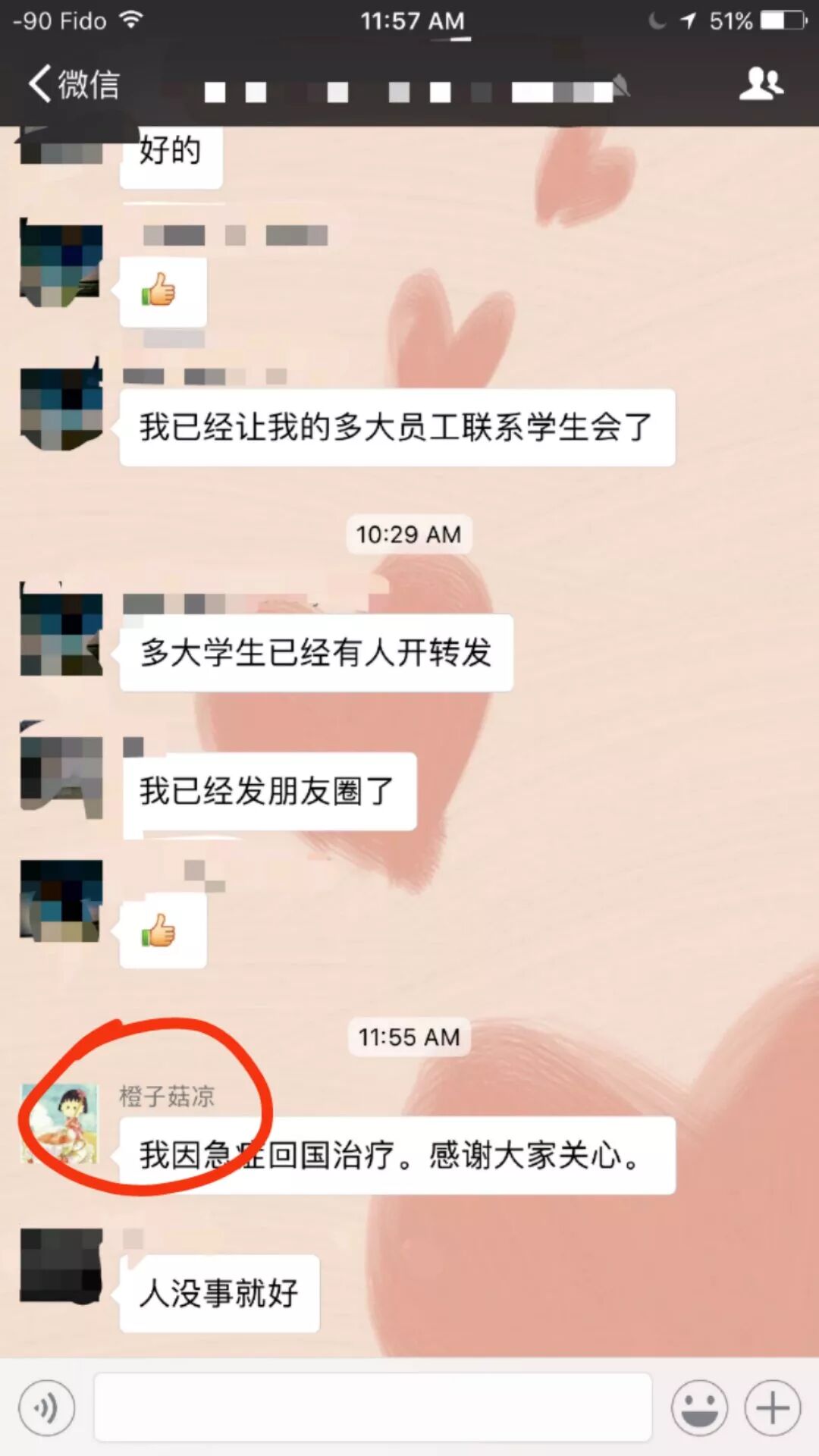Screen dimensions: 819x1456
Task: Open group members info icon
Action: (x=761, y=83)
